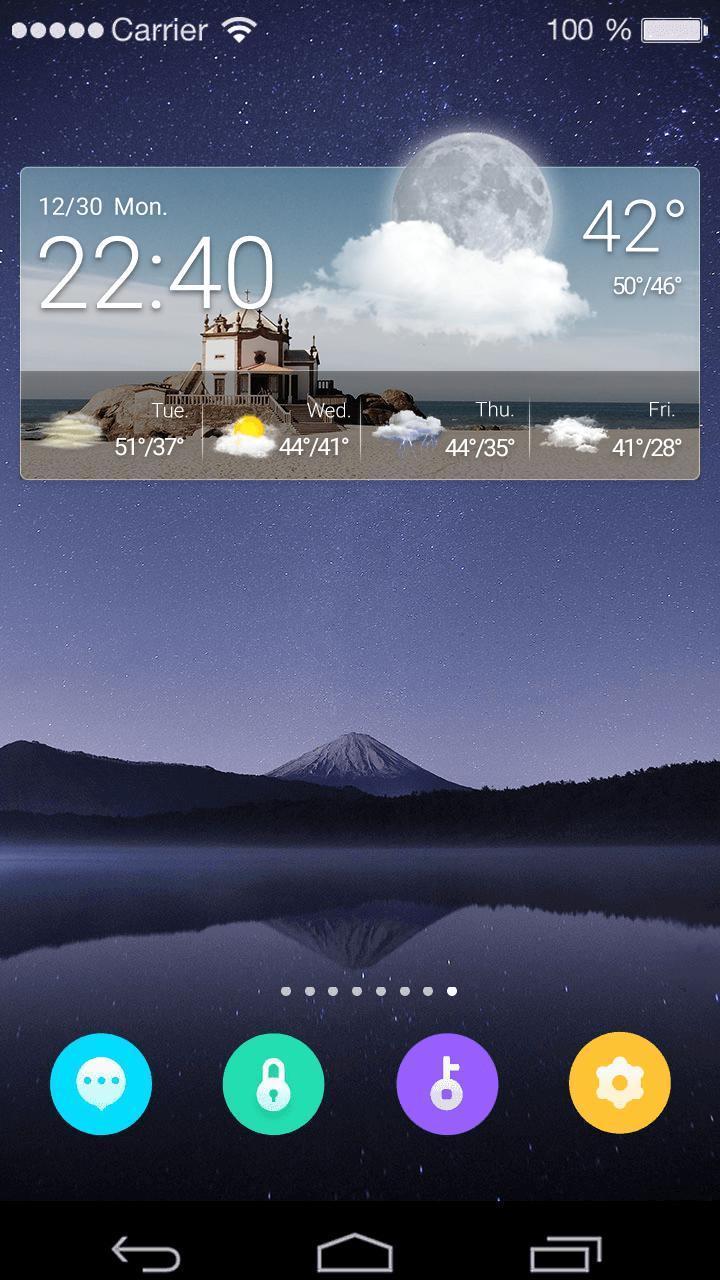This screenshot has width=720, height=1280.
Task: Go back with the navigation bar arrow
Action: tap(146, 1252)
